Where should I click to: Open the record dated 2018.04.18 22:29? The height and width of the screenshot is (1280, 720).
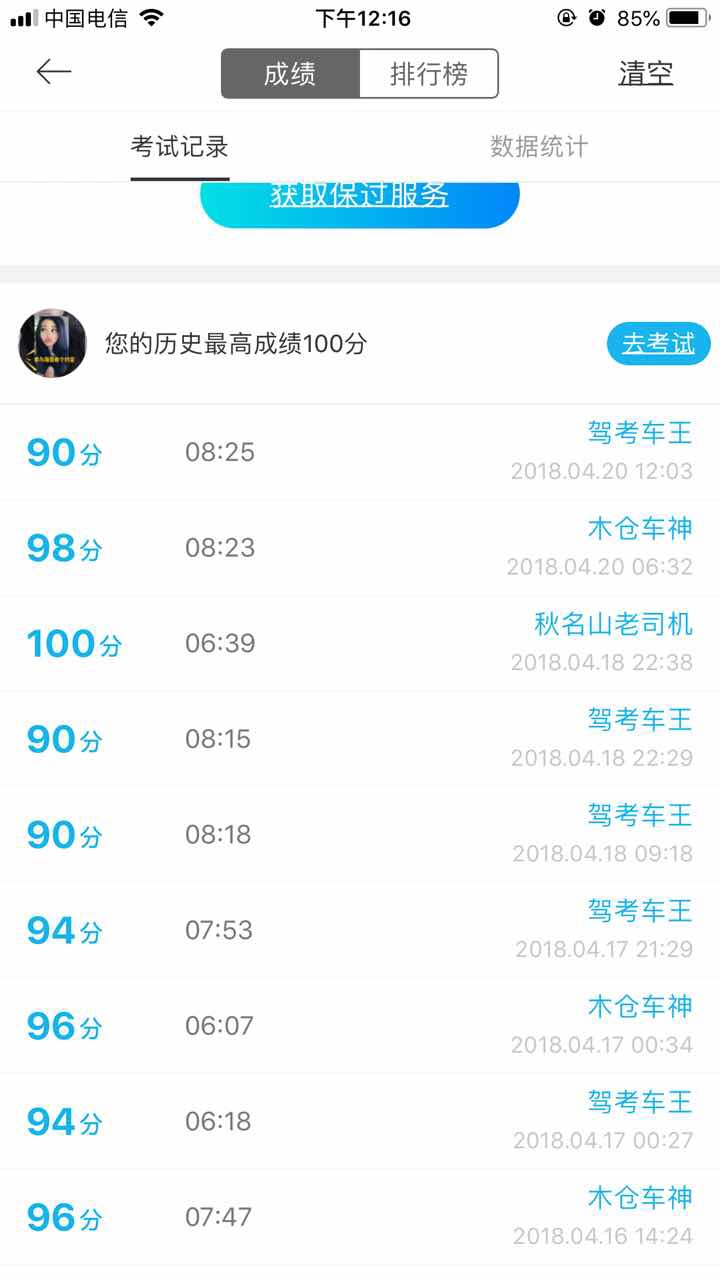[360, 739]
